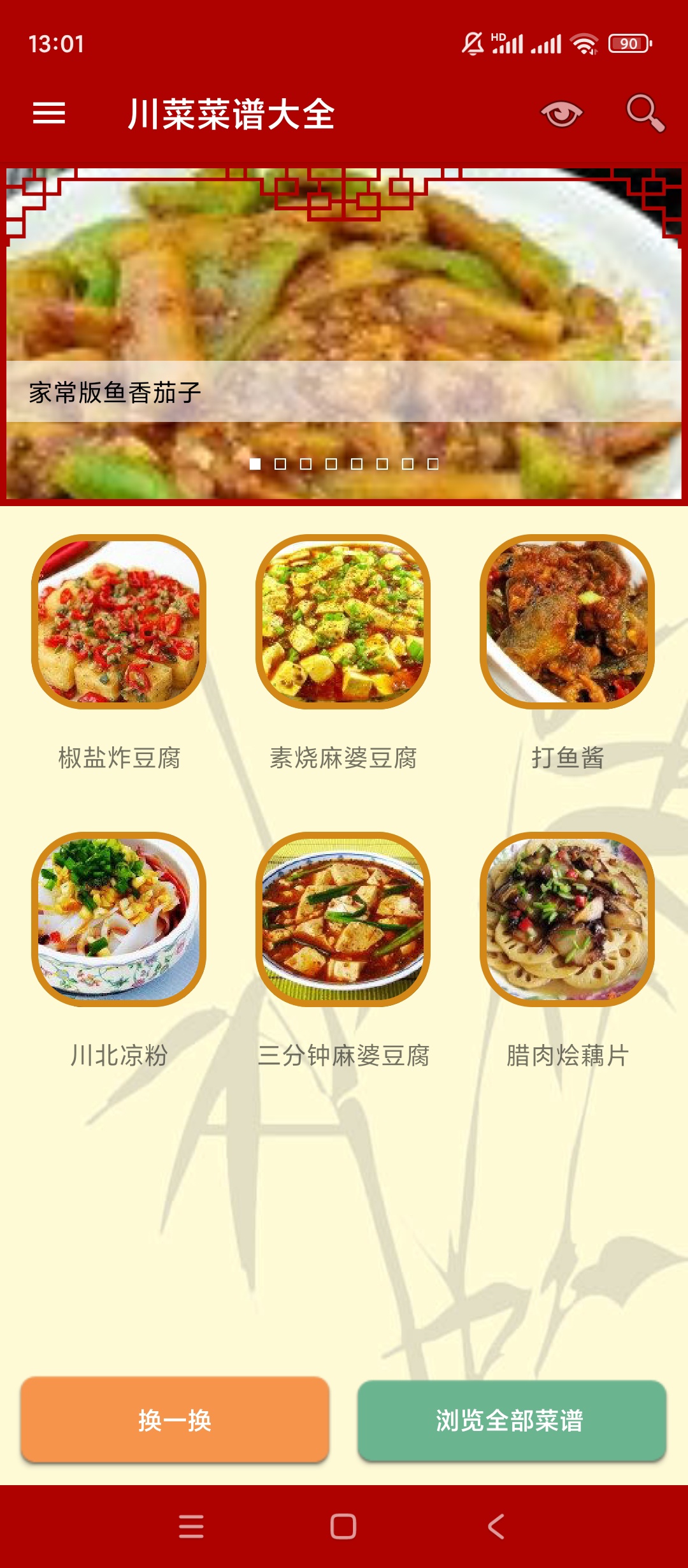The width and height of the screenshot is (688, 1568).
Task: Go back using the system back button
Action: (496, 1527)
